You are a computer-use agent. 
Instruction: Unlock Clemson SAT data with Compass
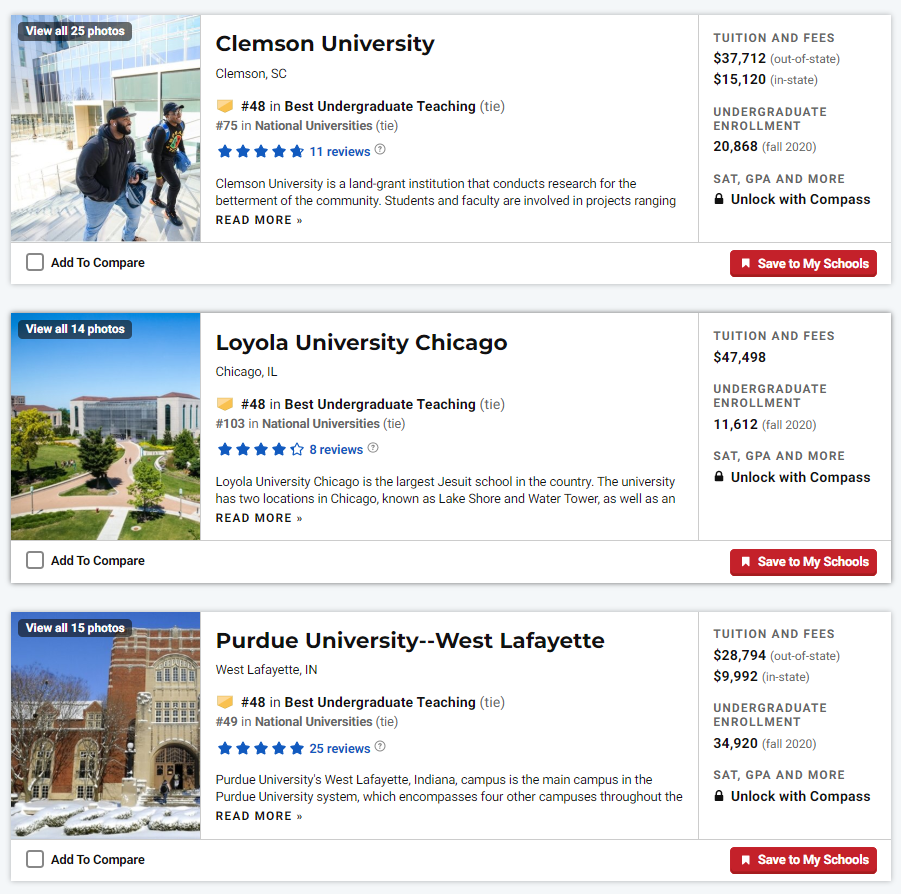click(x=799, y=199)
